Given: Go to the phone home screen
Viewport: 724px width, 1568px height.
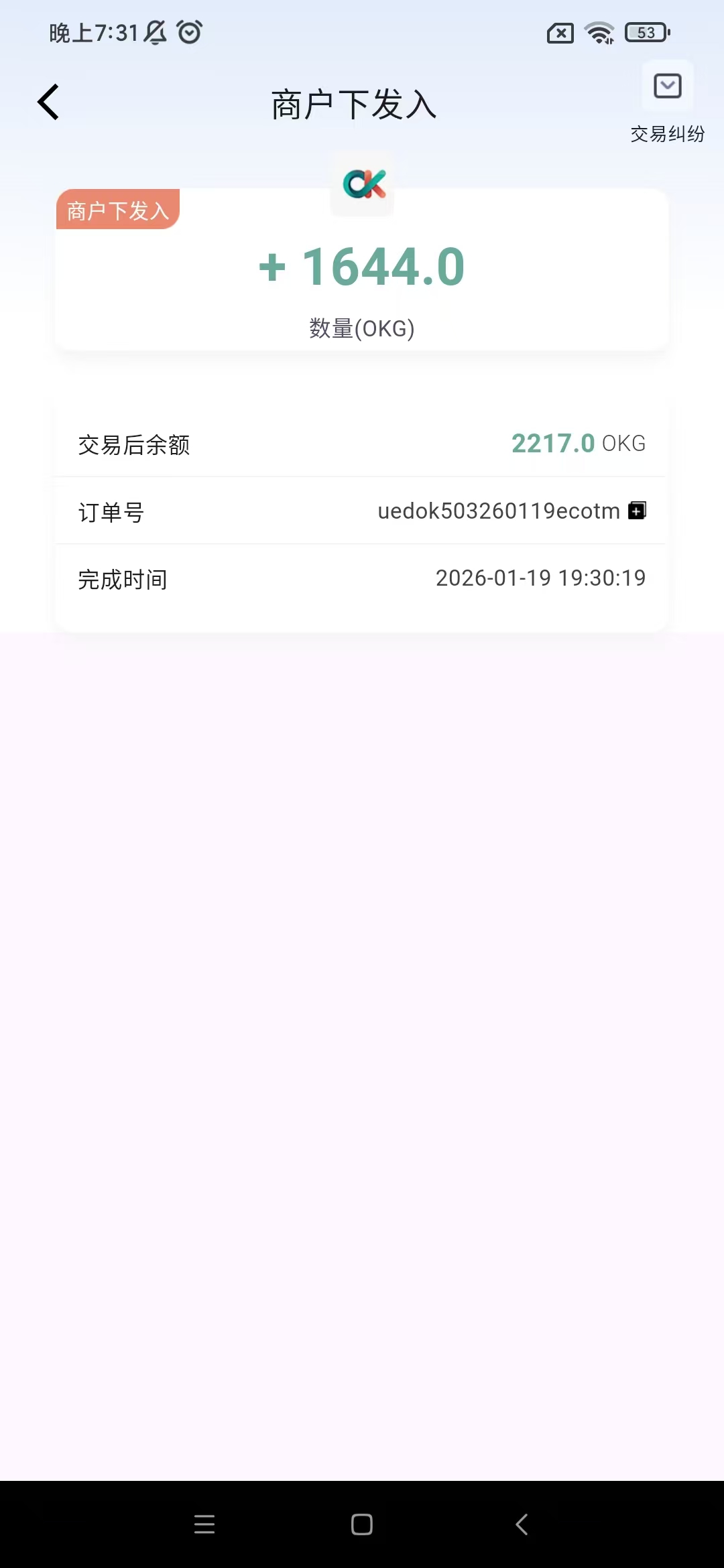Looking at the screenshot, I should (x=362, y=1524).
